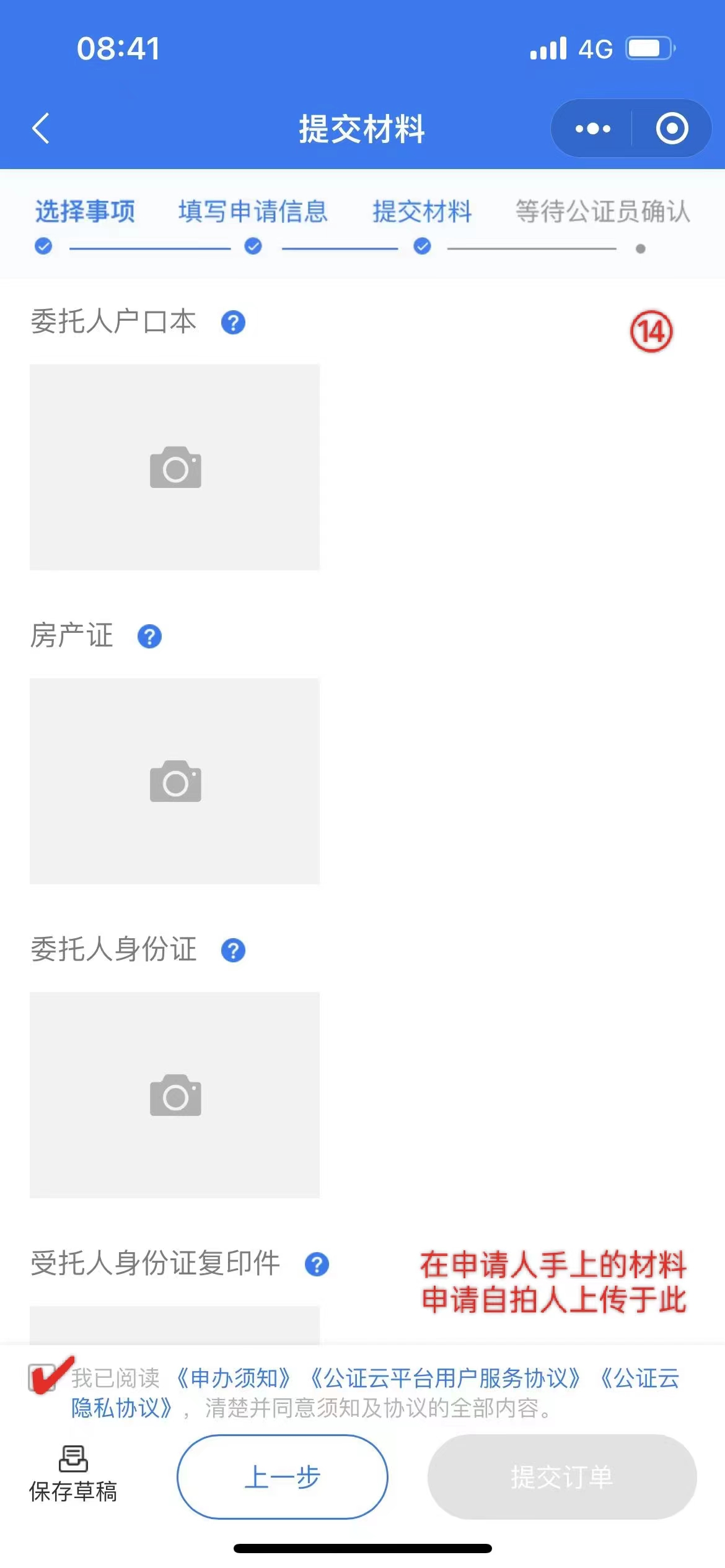This screenshot has height=1568, width=725.
Task: Upload a photo for 委托人户口本
Action: (175, 467)
